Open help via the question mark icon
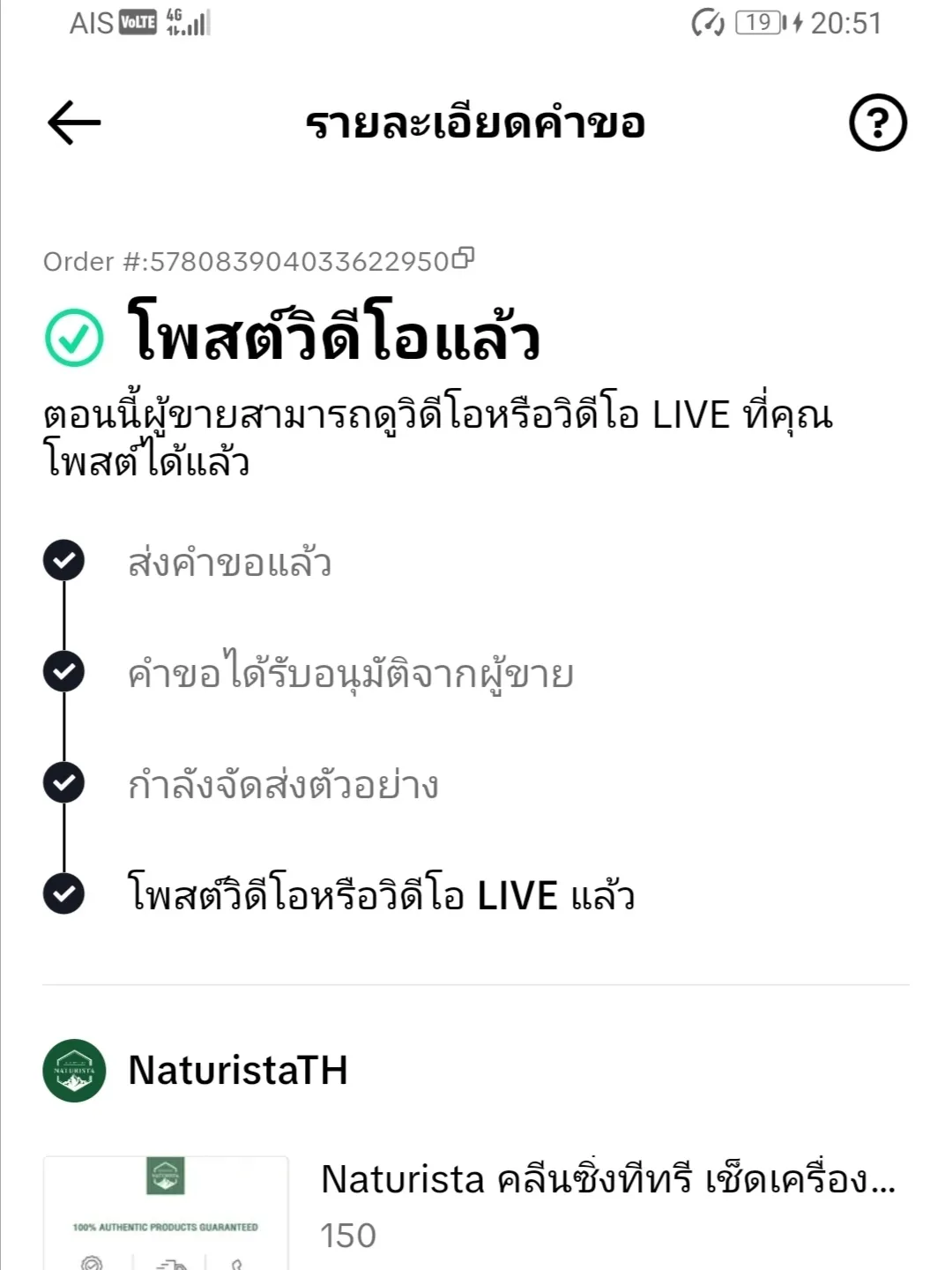The height and width of the screenshot is (1270, 952). (878, 123)
